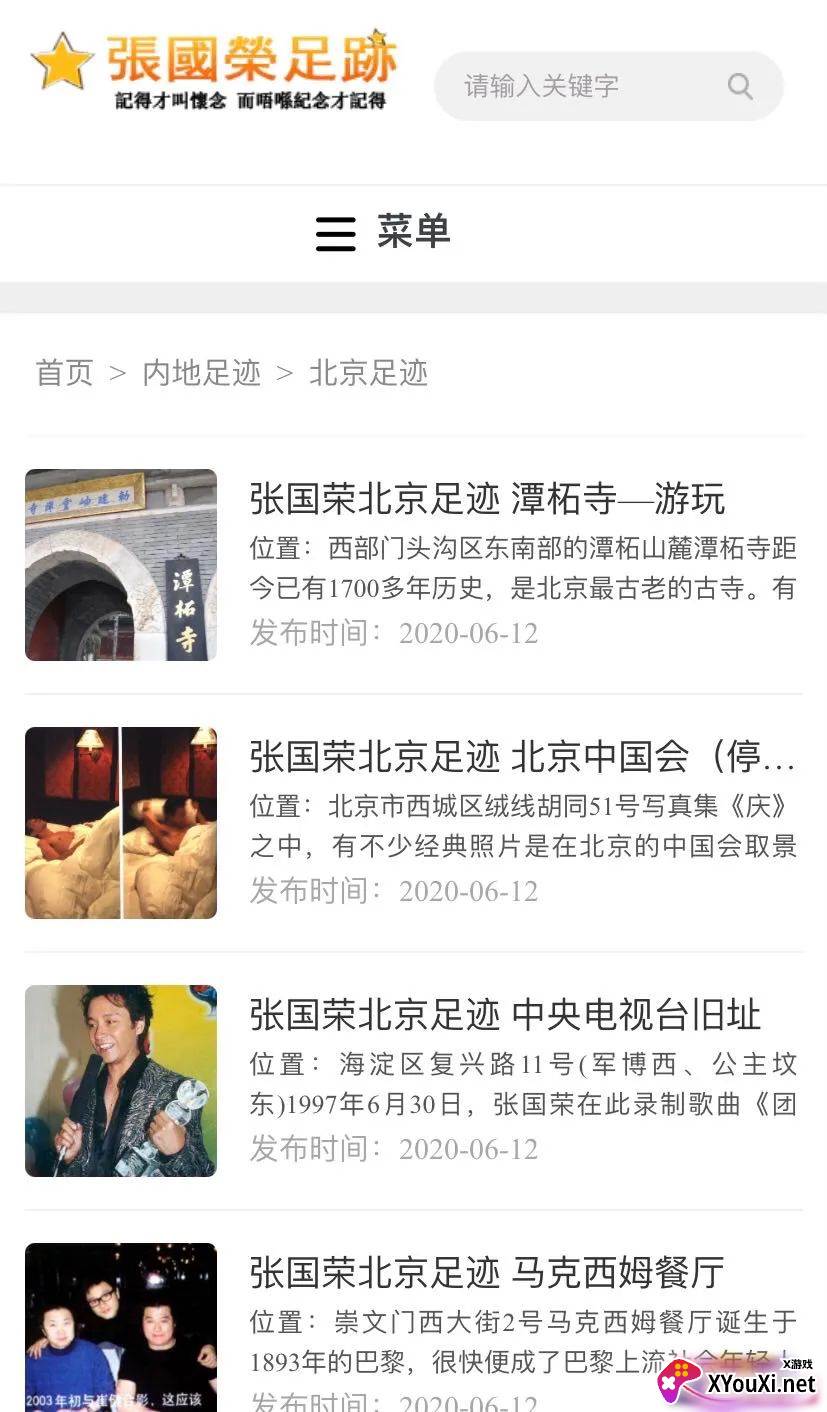Viewport: 827px width, 1412px height.
Task: Open the 北京中国会 article
Action: click(x=522, y=757)
